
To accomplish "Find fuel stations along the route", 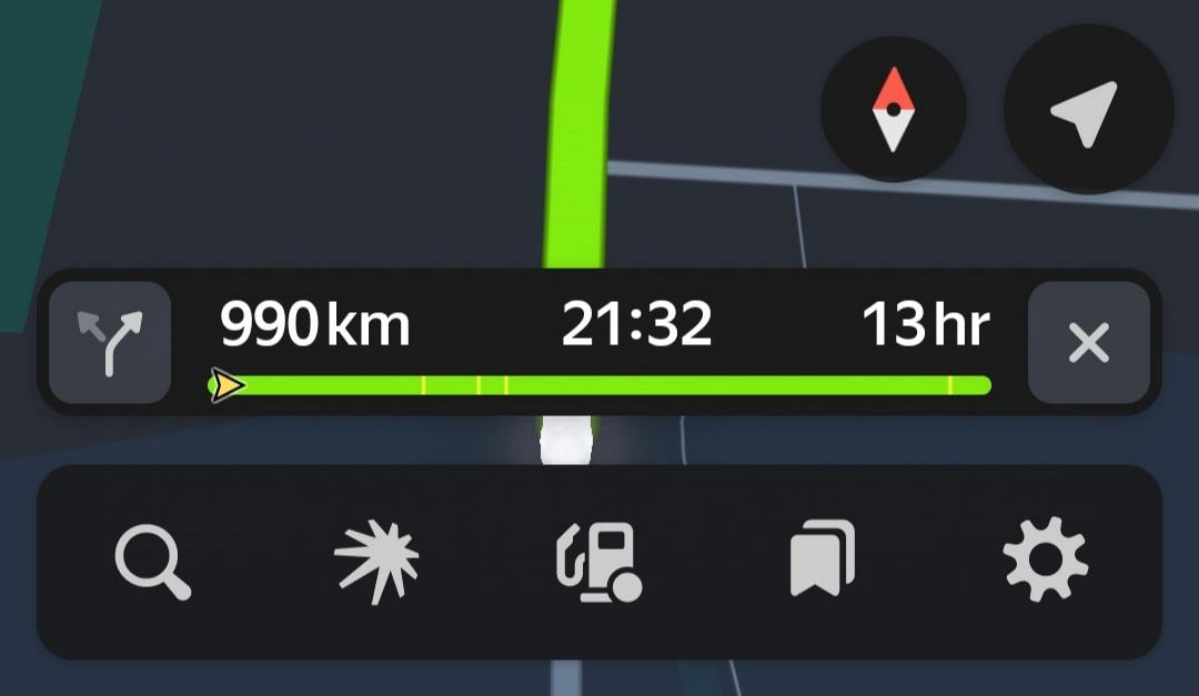I will click(598, 563).
